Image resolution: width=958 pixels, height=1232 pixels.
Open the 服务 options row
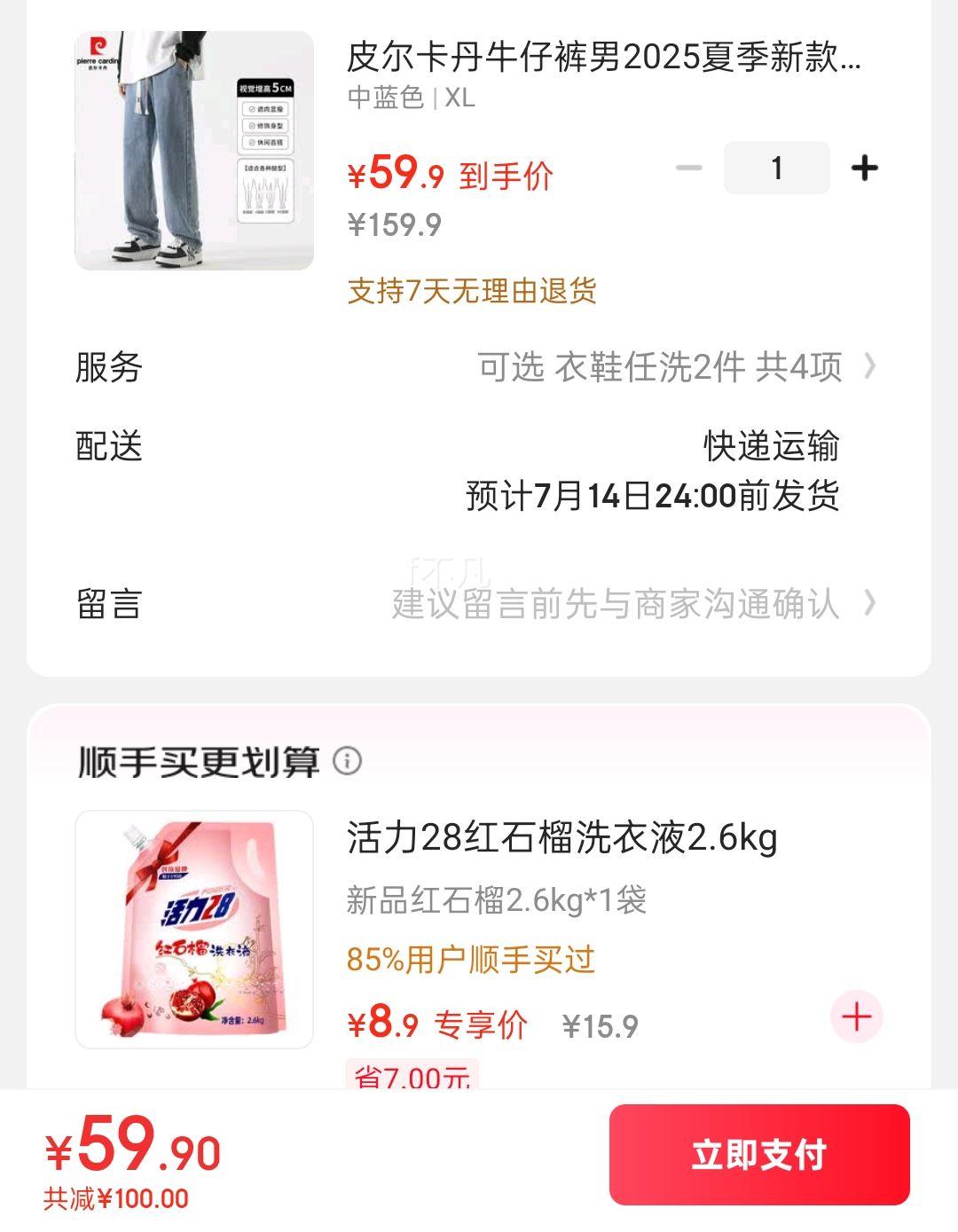[479, 366]
